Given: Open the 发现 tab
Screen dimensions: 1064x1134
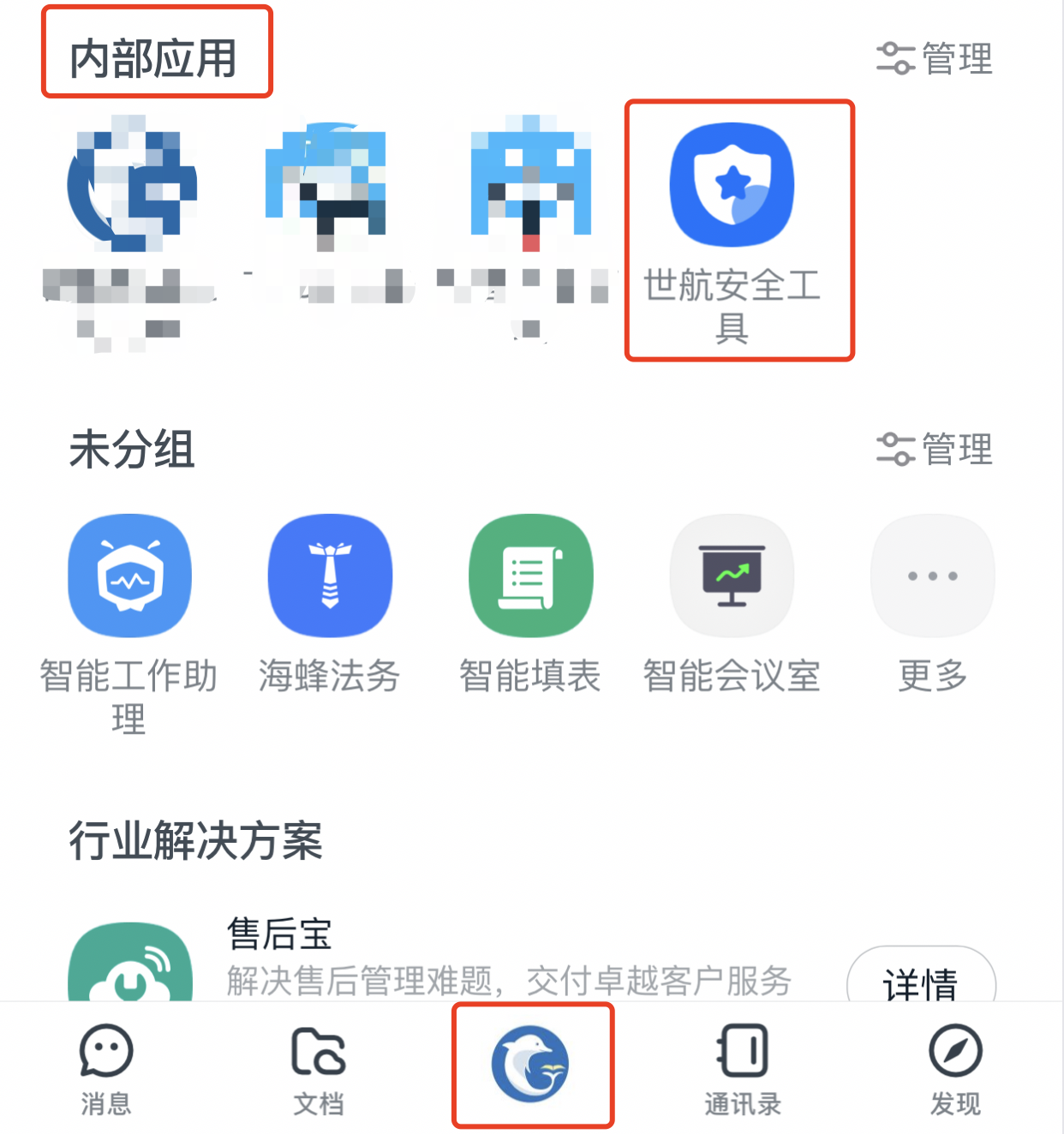Looking at the screenshot, I should (x=955, y=1068).
